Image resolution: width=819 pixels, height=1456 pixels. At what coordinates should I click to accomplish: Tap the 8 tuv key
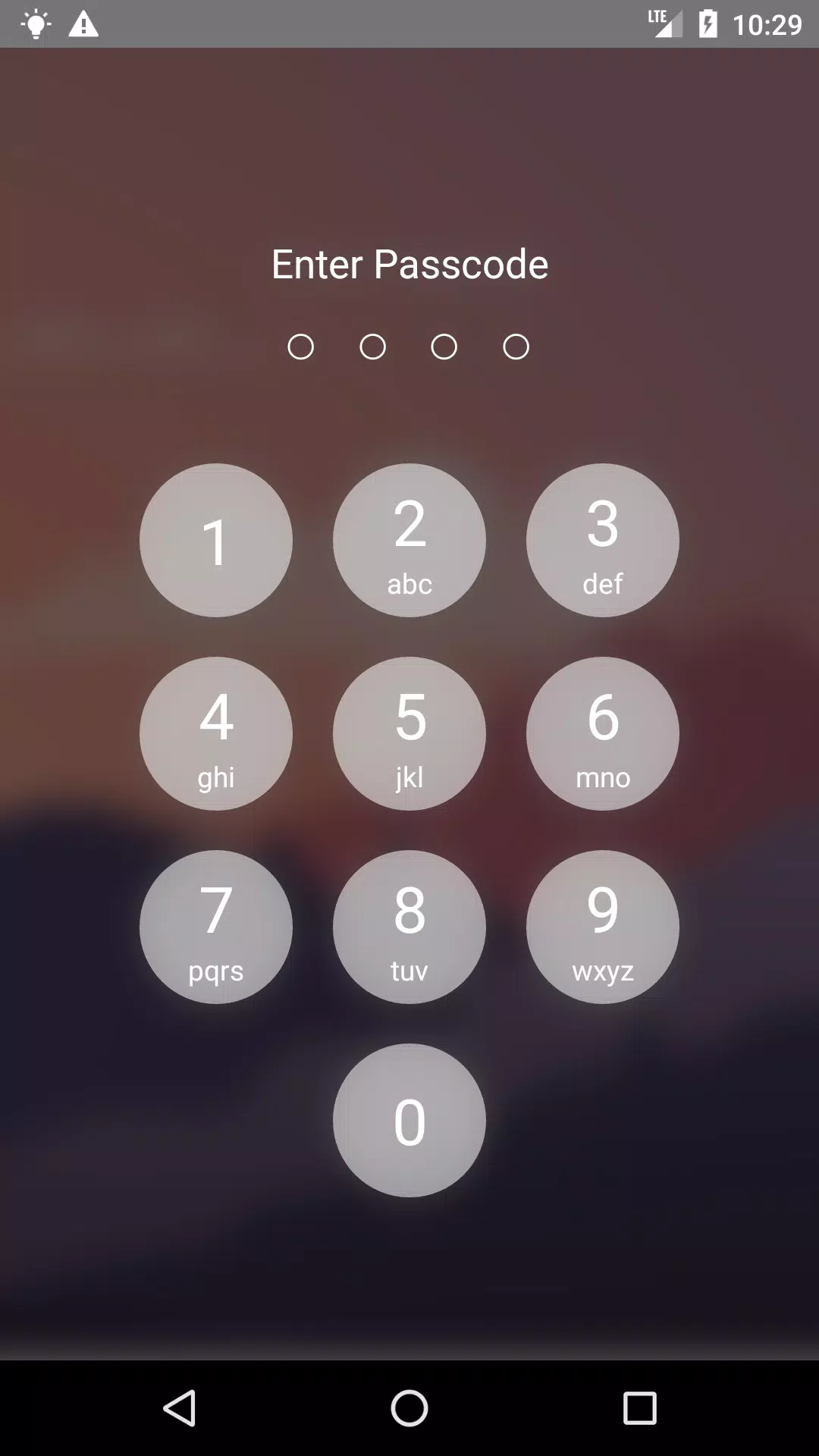(x=409, y=927)
